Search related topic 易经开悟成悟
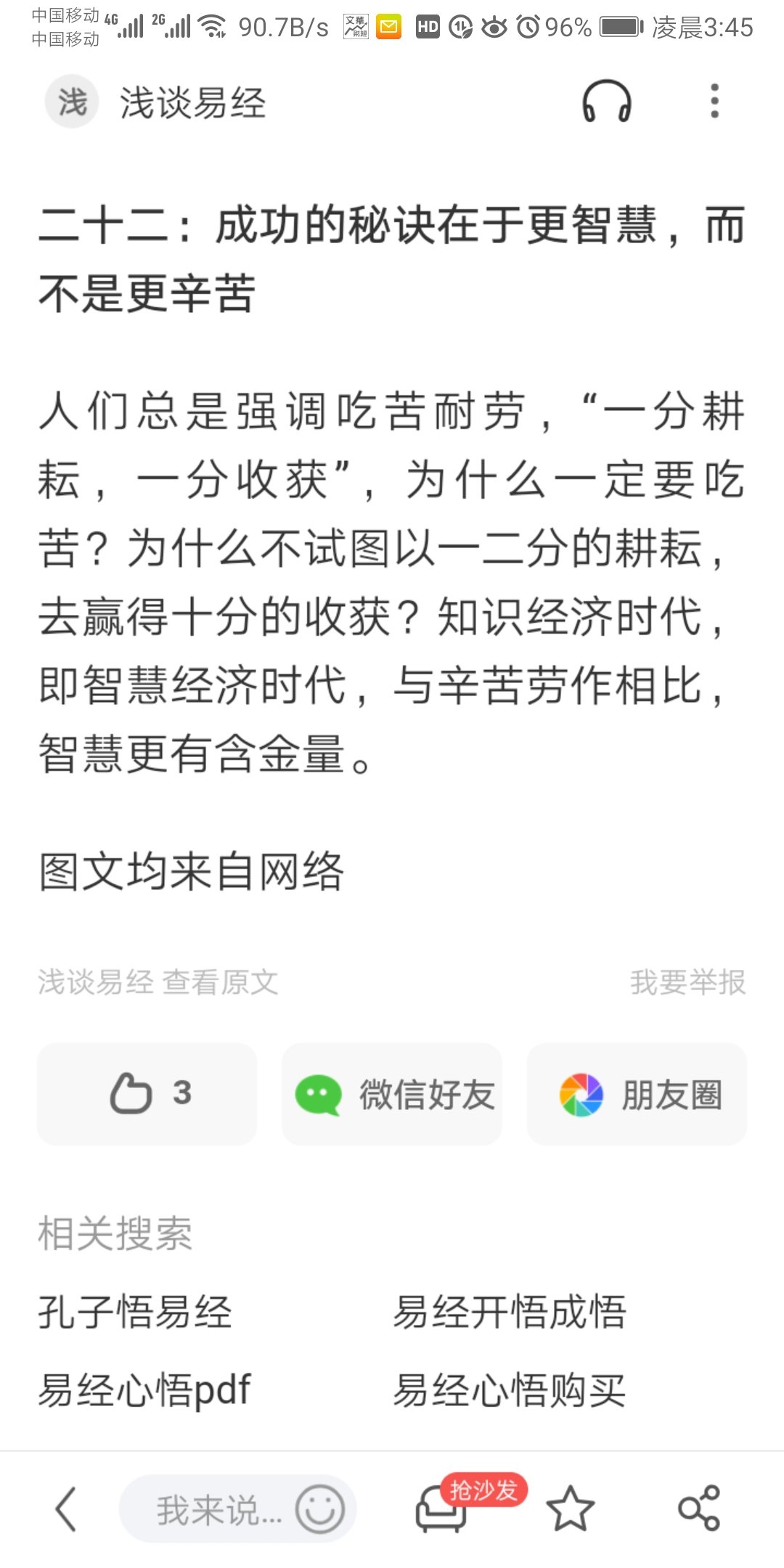The image size is (784, 1568). [x=509, y=1312]
